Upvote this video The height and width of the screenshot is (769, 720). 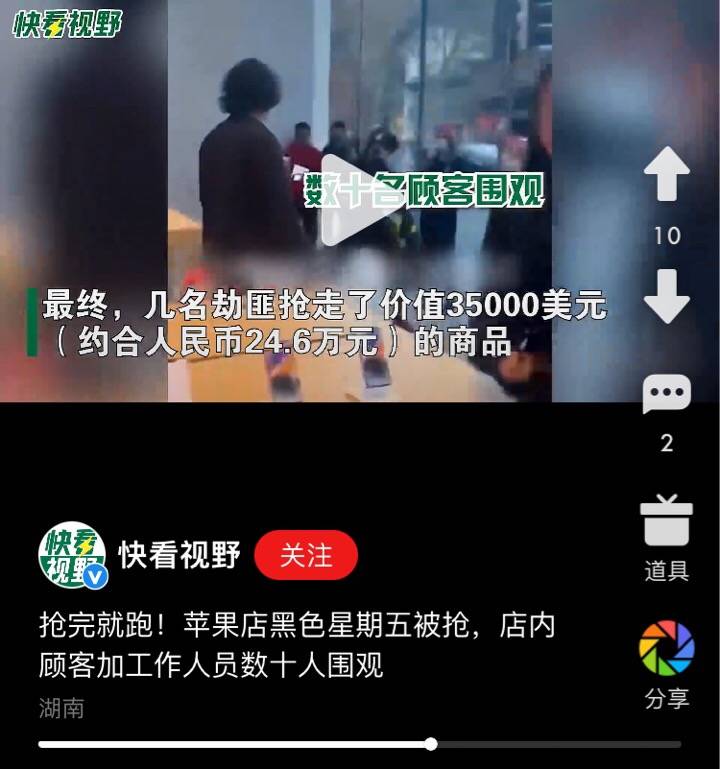(666, 174)
